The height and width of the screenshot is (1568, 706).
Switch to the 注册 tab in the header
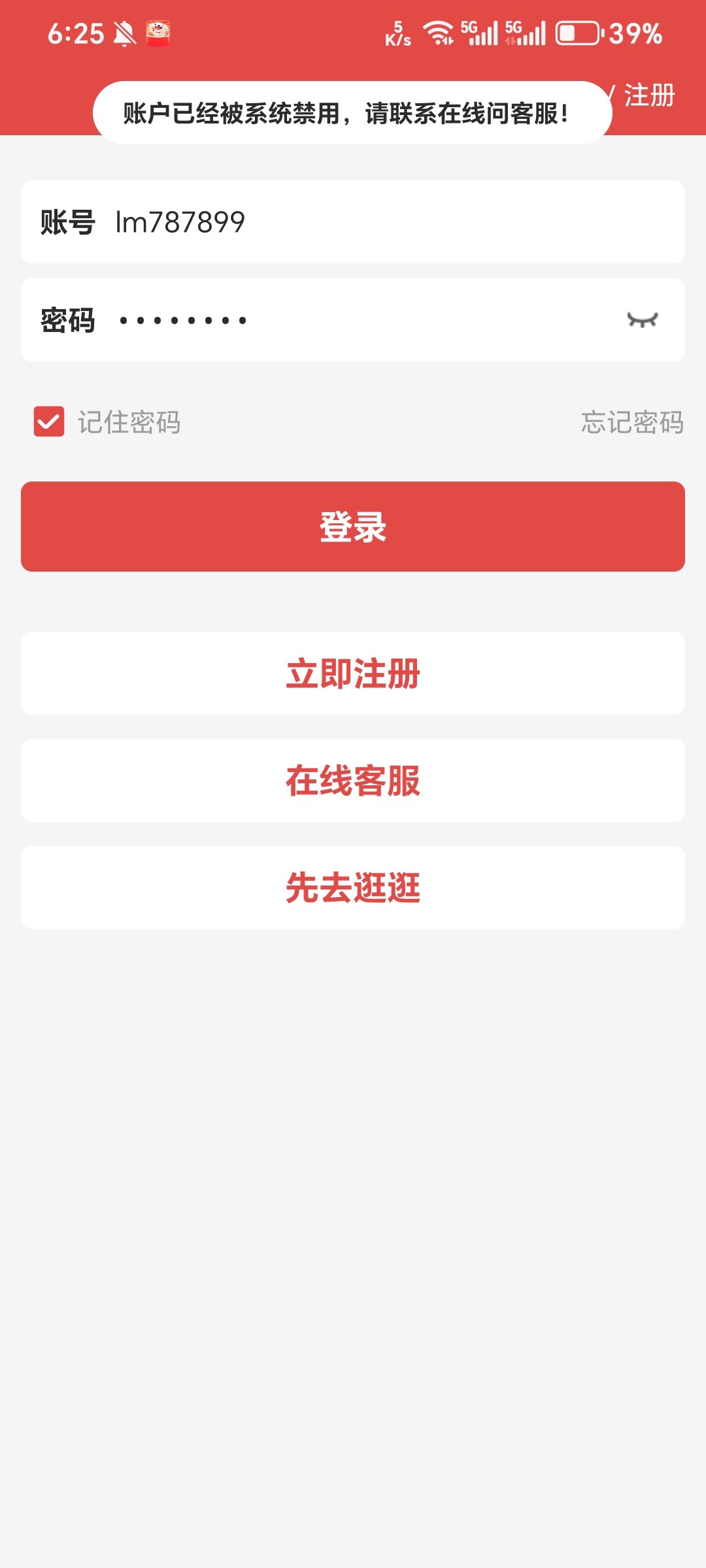pyautogui.click(x=649, y=95)
